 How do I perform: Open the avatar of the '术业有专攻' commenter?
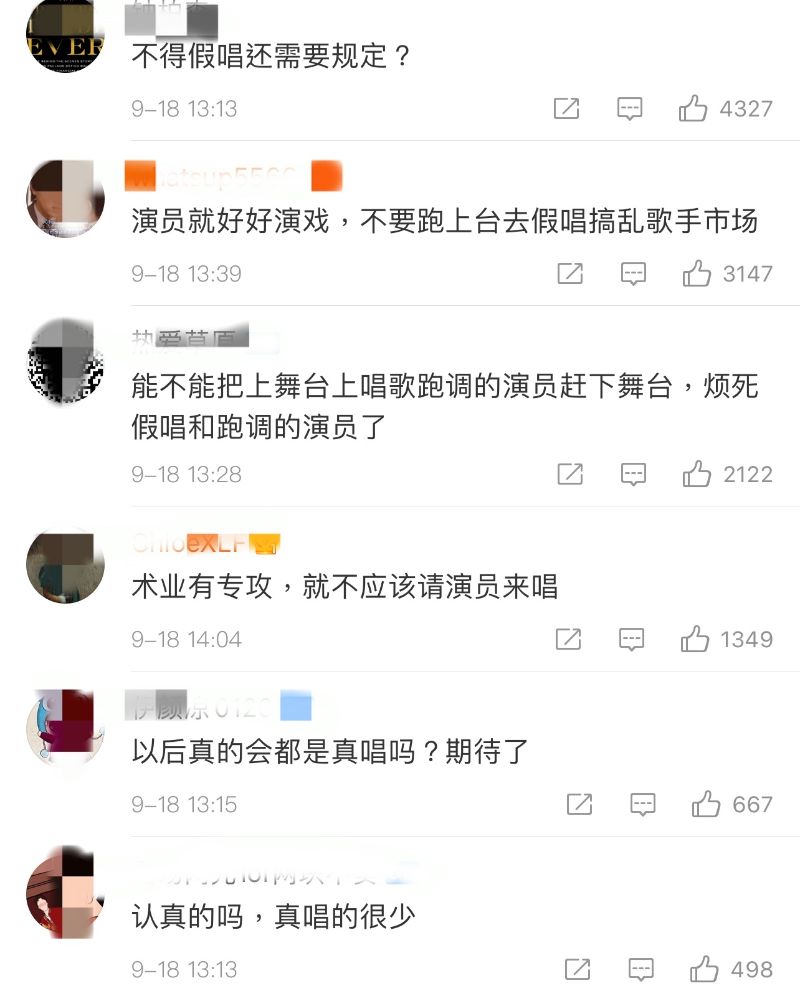pyautogui.click(x=65, y=565)
